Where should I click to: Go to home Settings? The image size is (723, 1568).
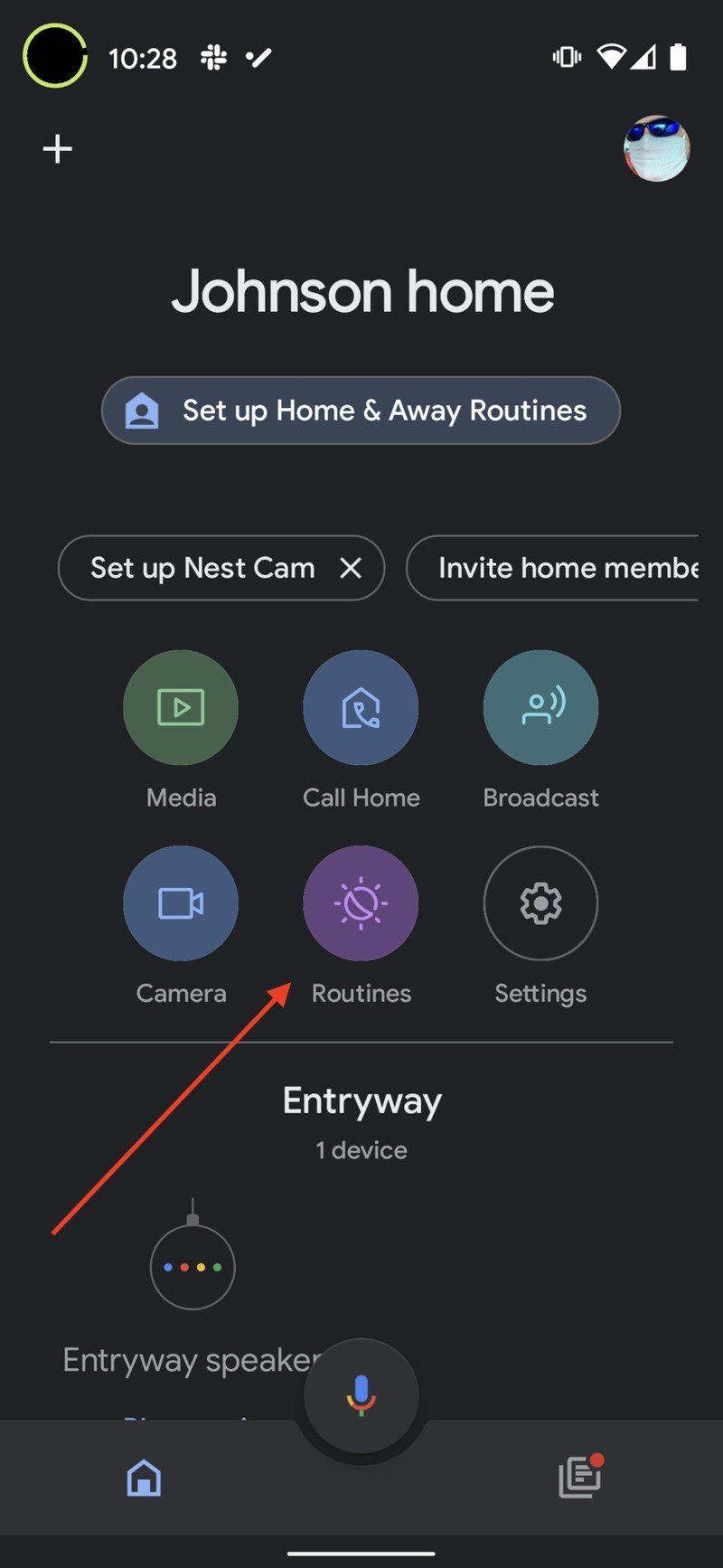[x=540, y=902]
